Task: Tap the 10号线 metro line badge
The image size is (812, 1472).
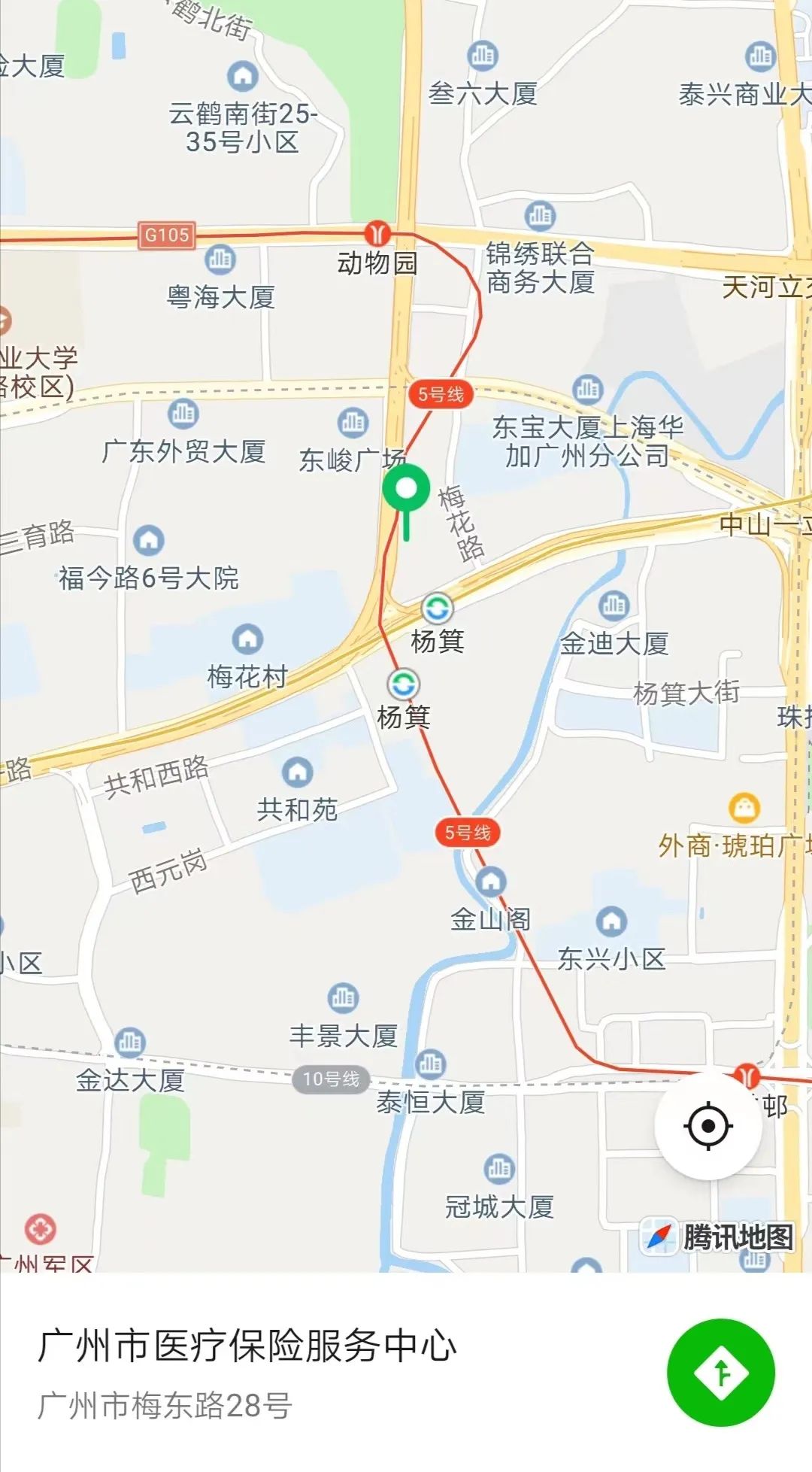Action: click(x=331, y=1079)
